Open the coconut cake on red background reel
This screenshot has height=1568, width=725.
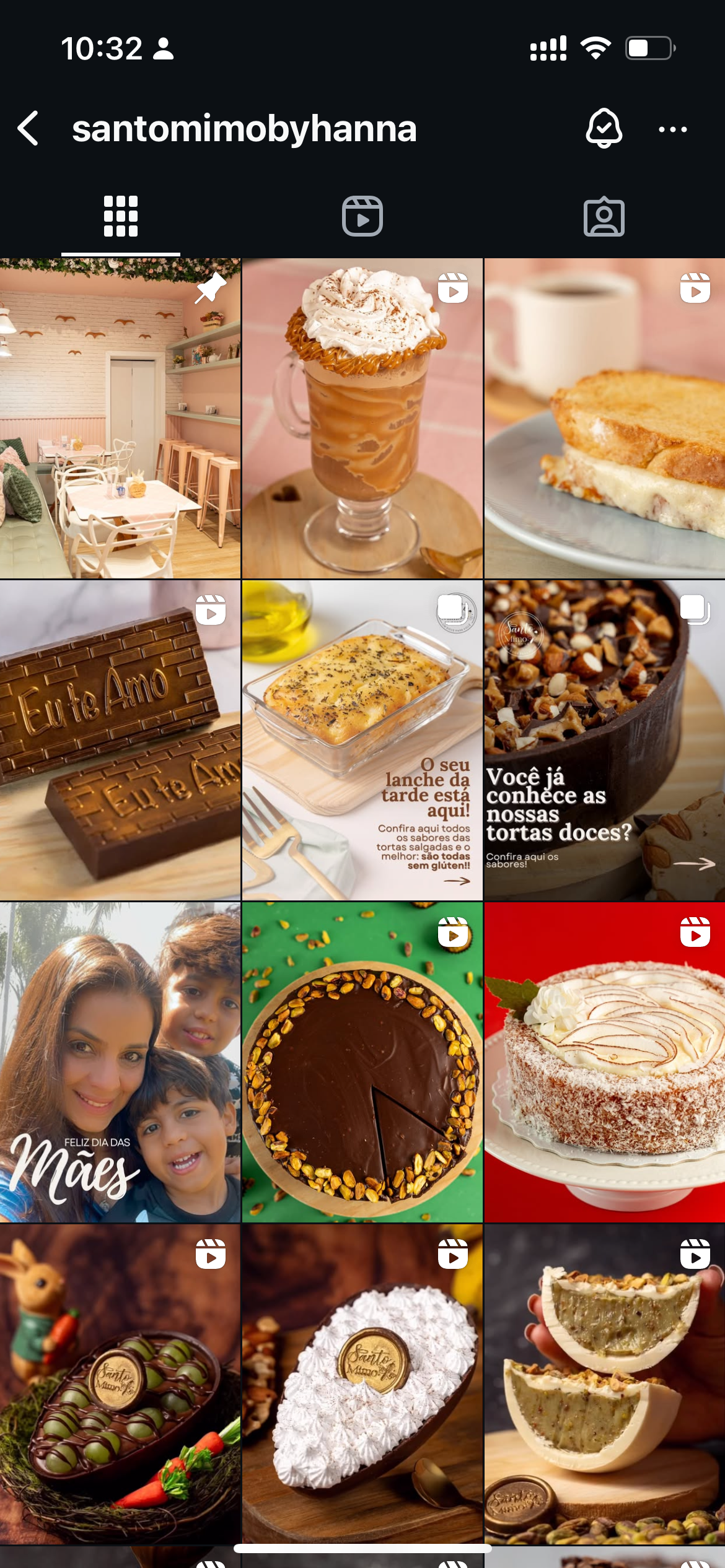pos(605,1062)
